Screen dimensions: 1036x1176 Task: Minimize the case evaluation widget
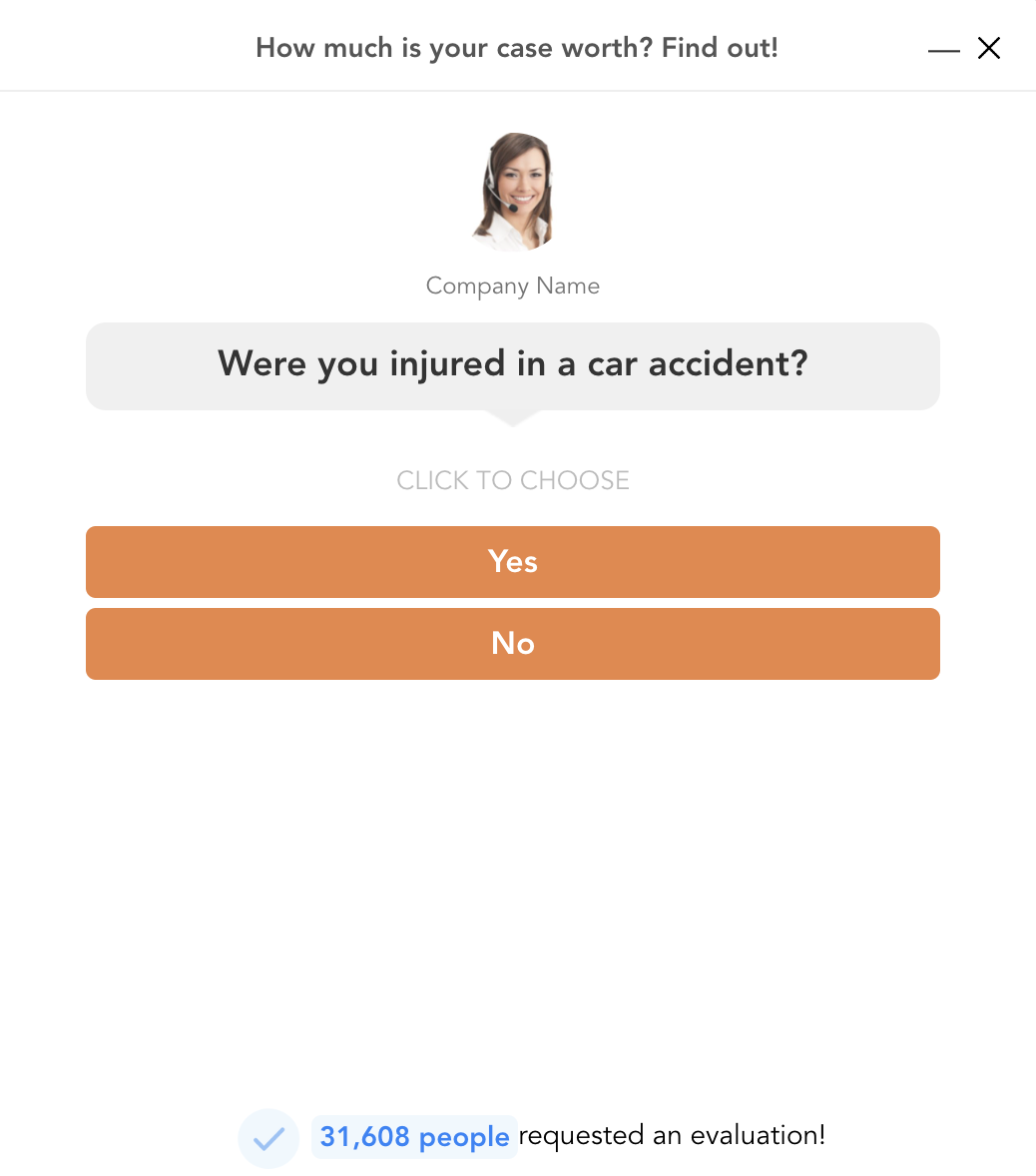(x=943, y=49)
